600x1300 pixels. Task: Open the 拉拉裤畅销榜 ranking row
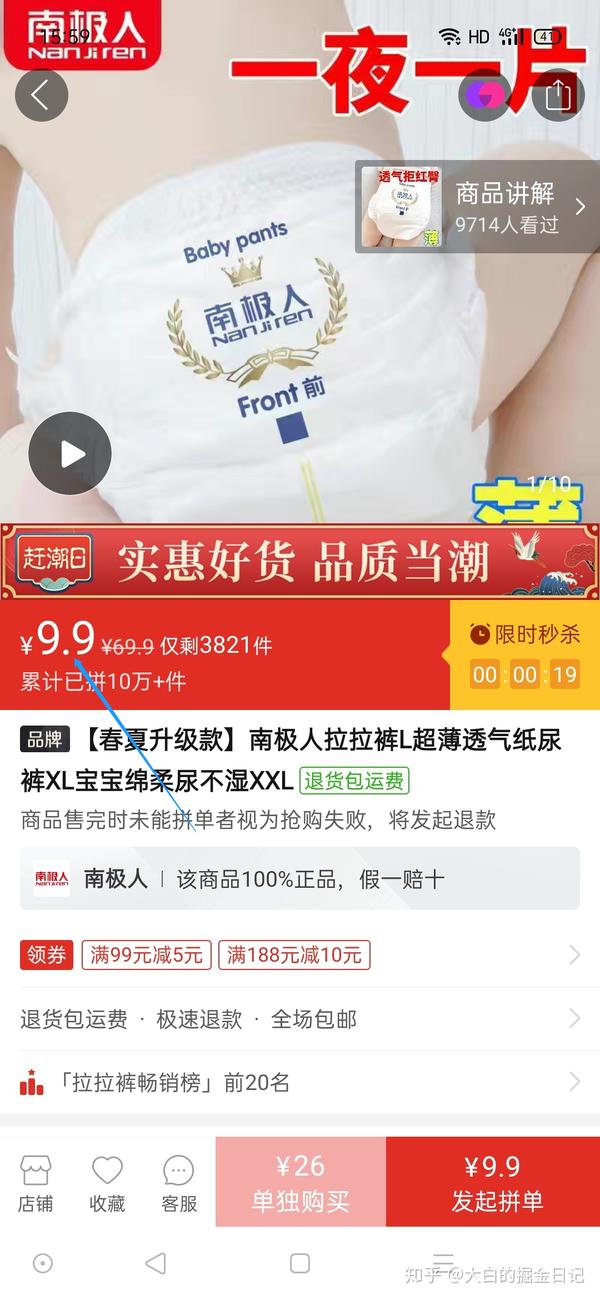click(300, 1082)
